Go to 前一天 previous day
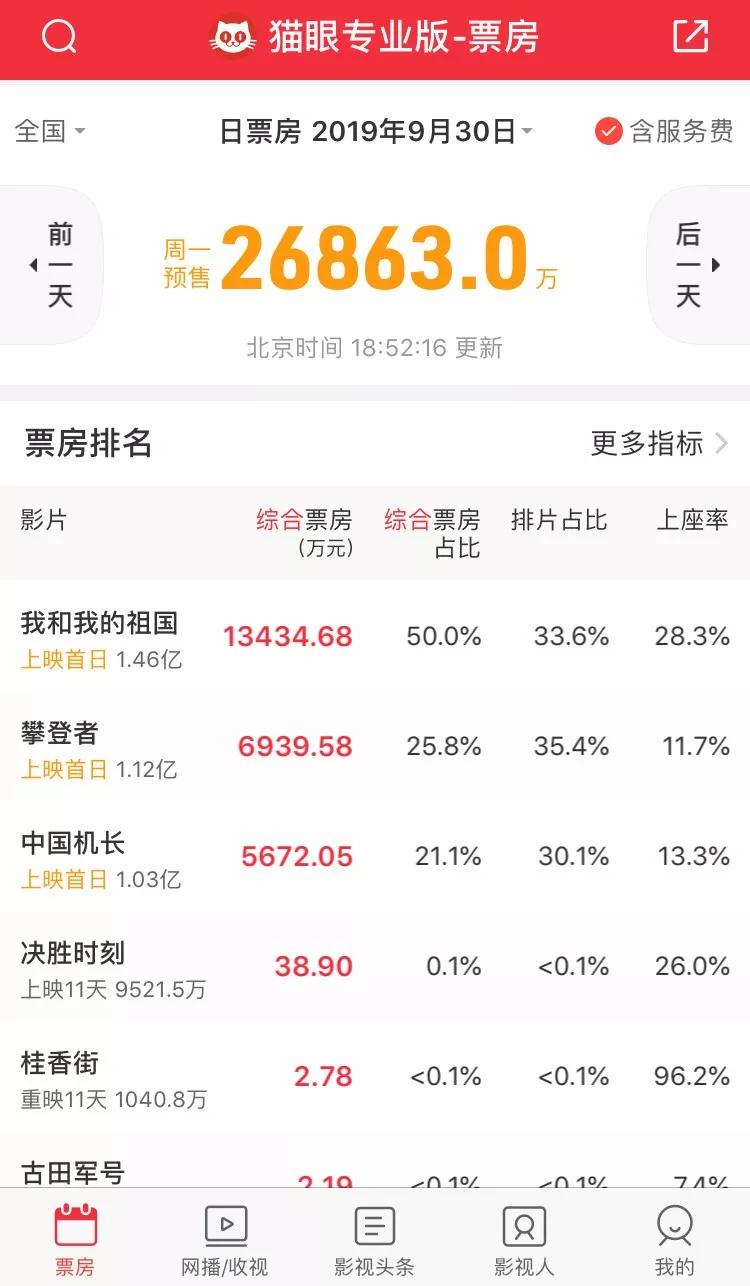Screen dimensions: 750x1286 pyautogui.click(x=50, y=265)
